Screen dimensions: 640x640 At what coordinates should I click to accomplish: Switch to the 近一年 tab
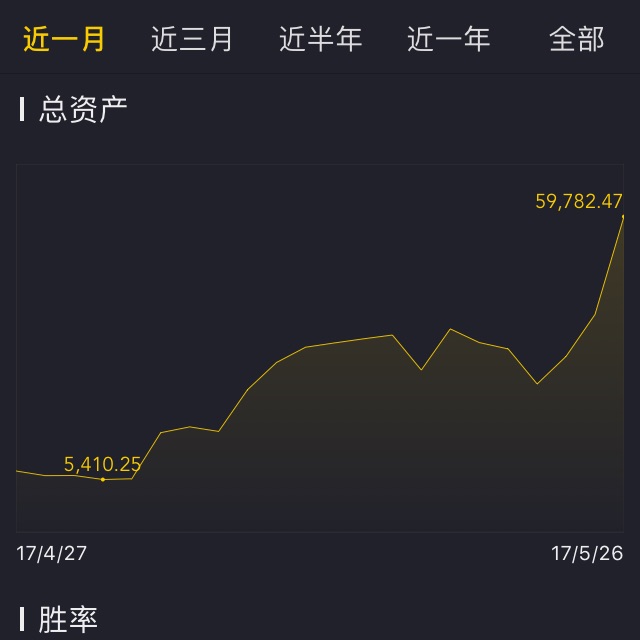click(448, 39)
